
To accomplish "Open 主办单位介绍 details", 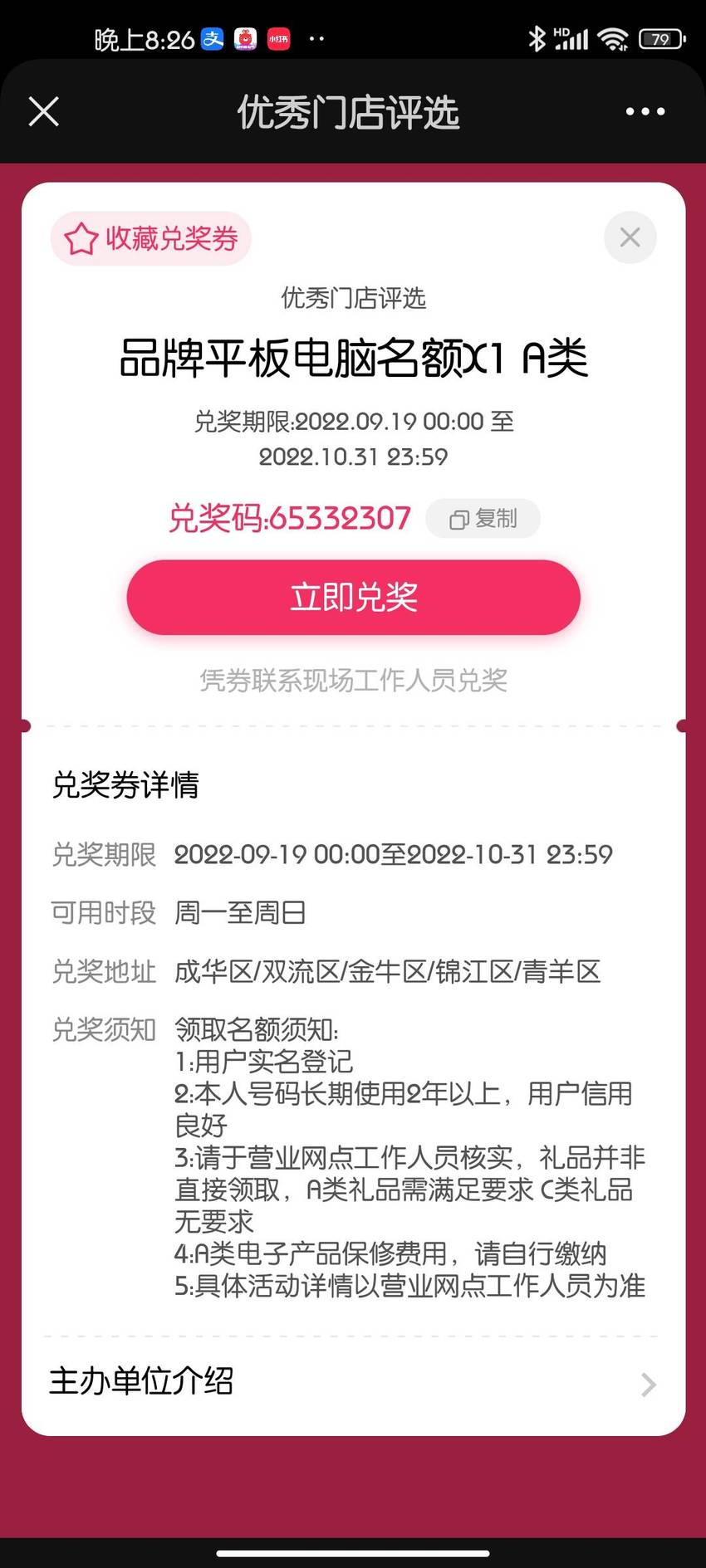I will pyautogui.click(x=353, y=1383).
